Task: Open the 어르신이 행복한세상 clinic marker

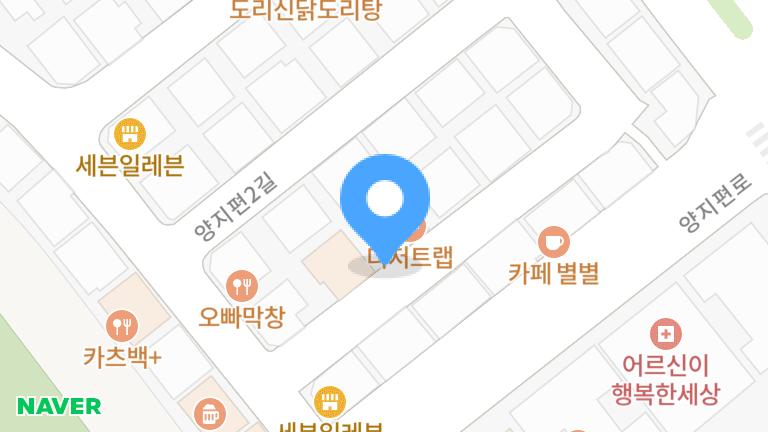Action: pos(665,333)
